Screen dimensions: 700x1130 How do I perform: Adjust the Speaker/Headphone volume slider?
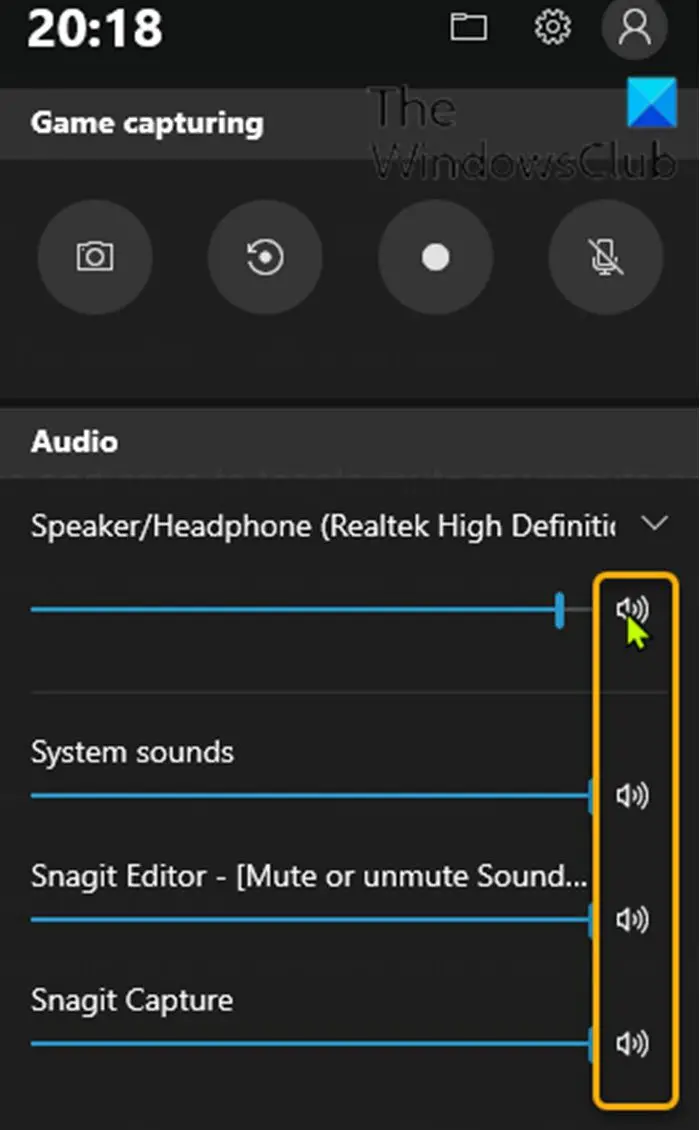(311, 610)
